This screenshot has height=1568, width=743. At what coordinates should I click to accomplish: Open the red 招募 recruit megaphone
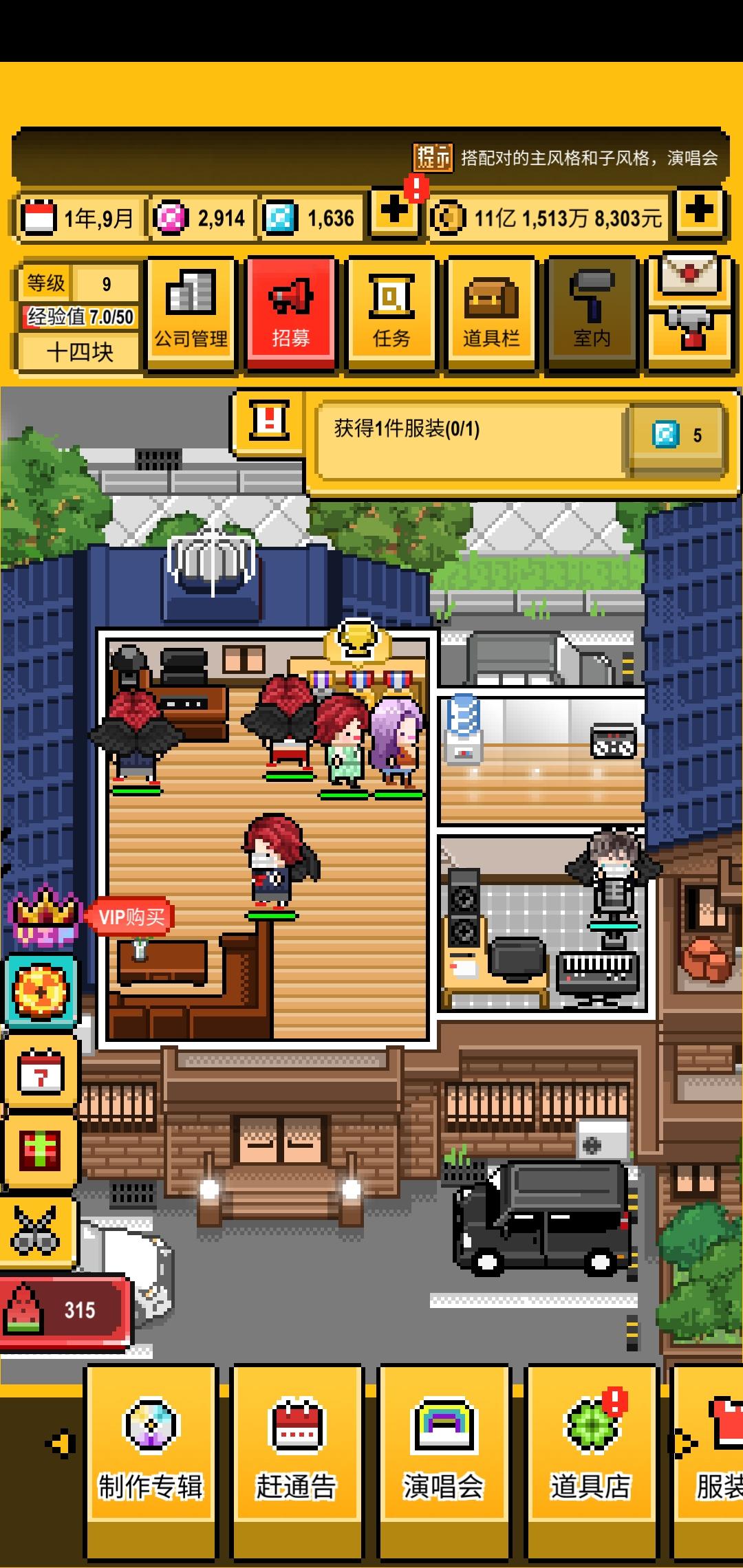(x=291, y=313)
